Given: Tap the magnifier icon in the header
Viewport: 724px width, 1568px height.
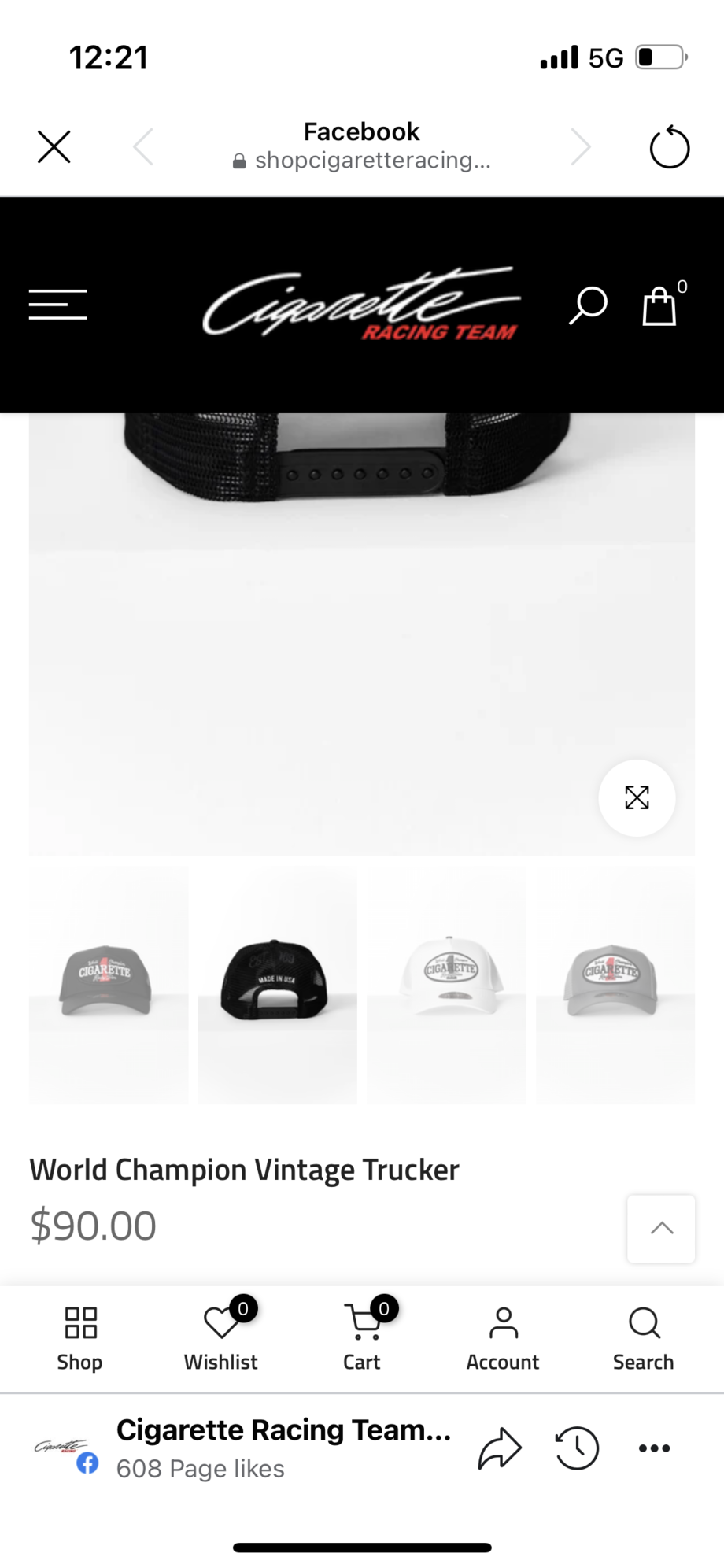Looking at the screenshot, I should coord(588,305).
